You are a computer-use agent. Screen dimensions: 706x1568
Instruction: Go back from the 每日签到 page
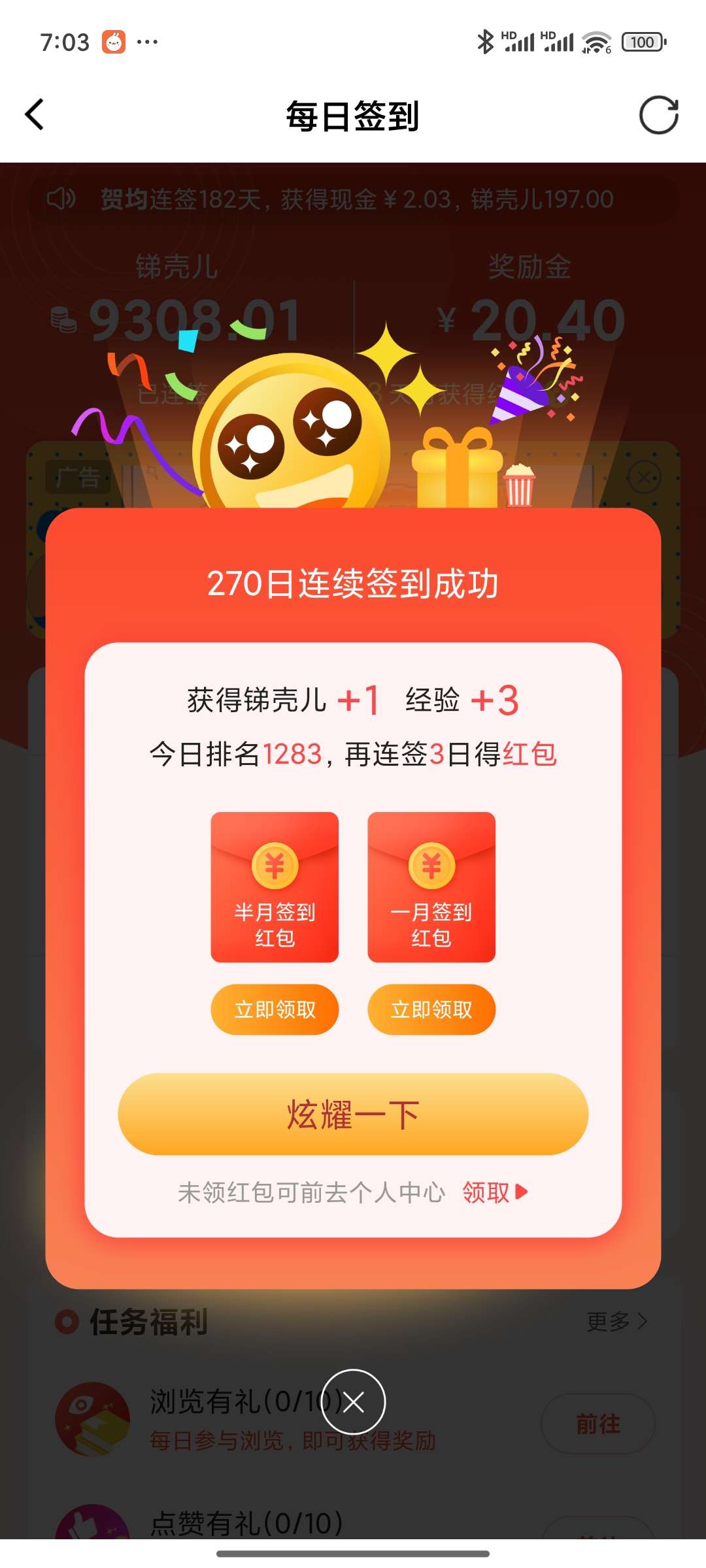point(34,115)
